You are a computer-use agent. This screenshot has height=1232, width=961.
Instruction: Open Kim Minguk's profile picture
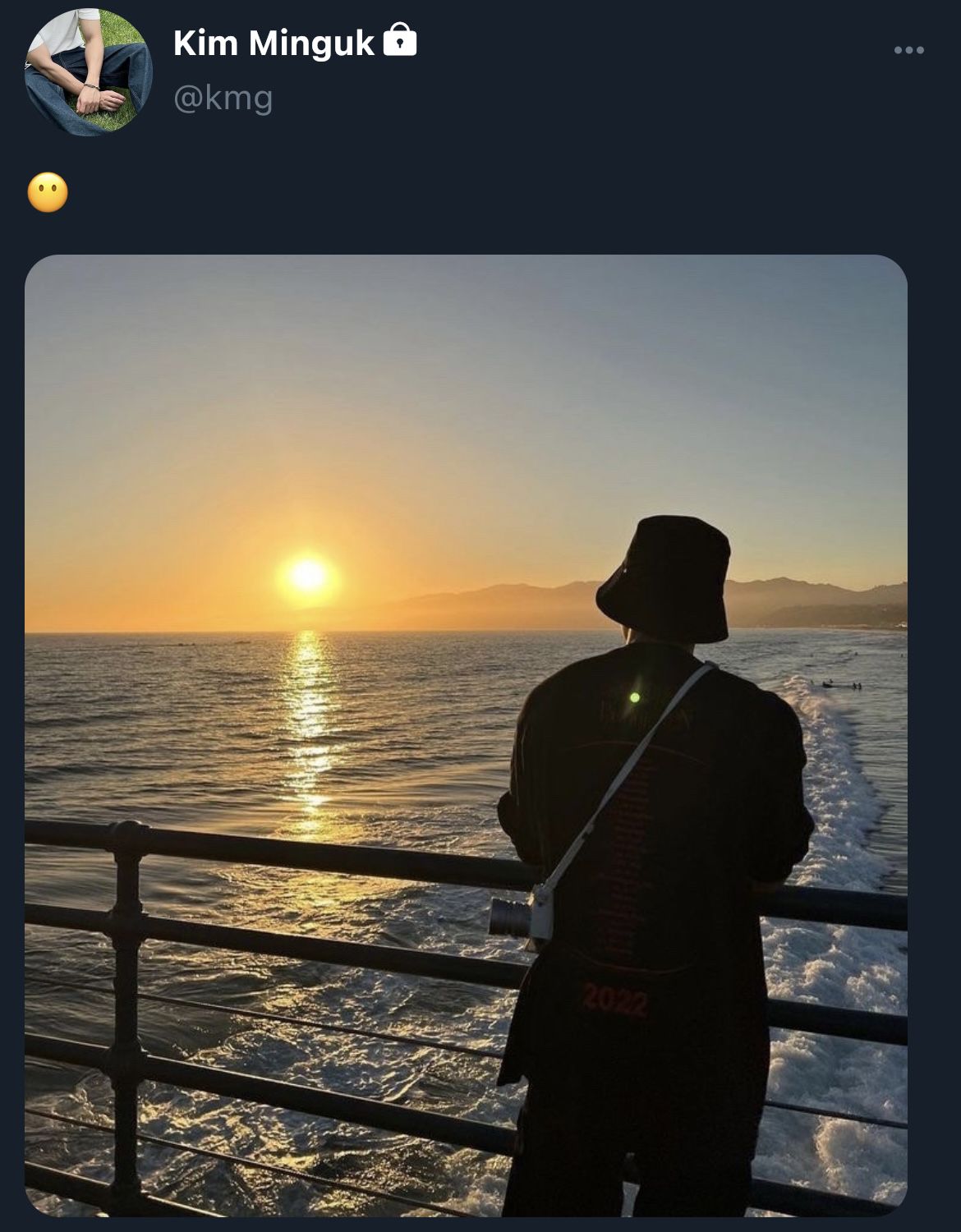click(x=88, y=72)
